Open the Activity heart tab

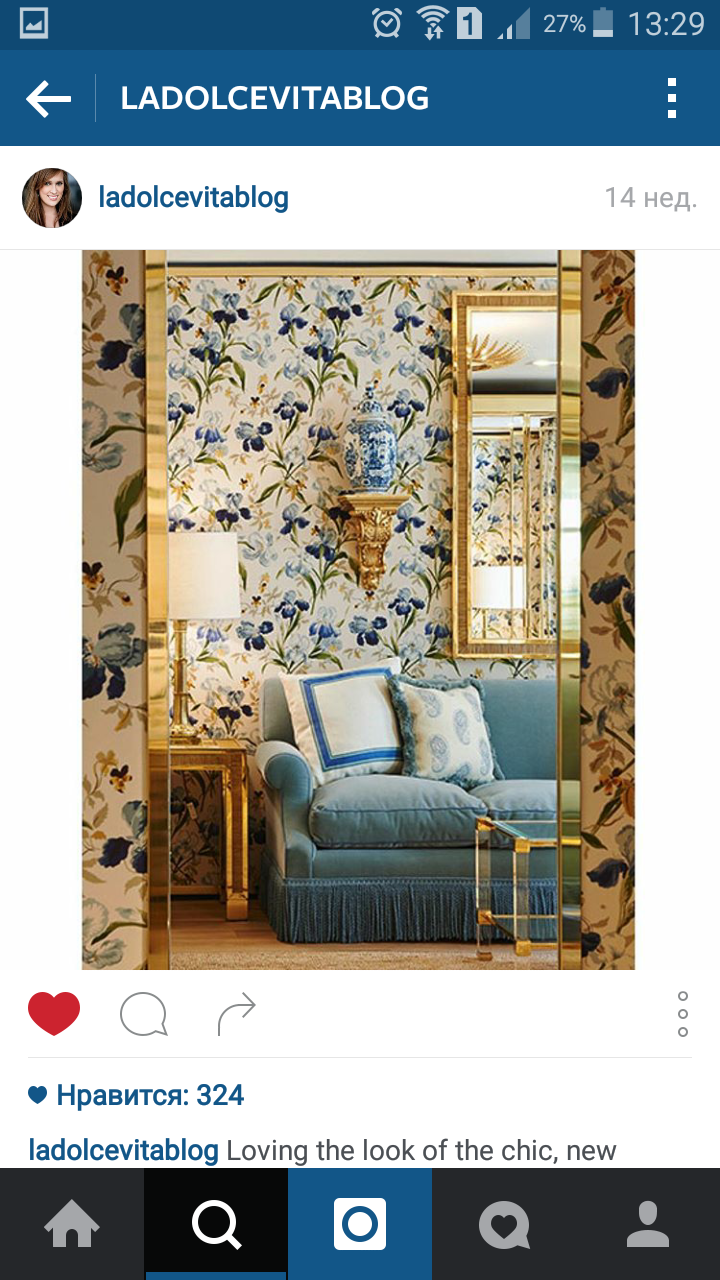[504, 1224]
